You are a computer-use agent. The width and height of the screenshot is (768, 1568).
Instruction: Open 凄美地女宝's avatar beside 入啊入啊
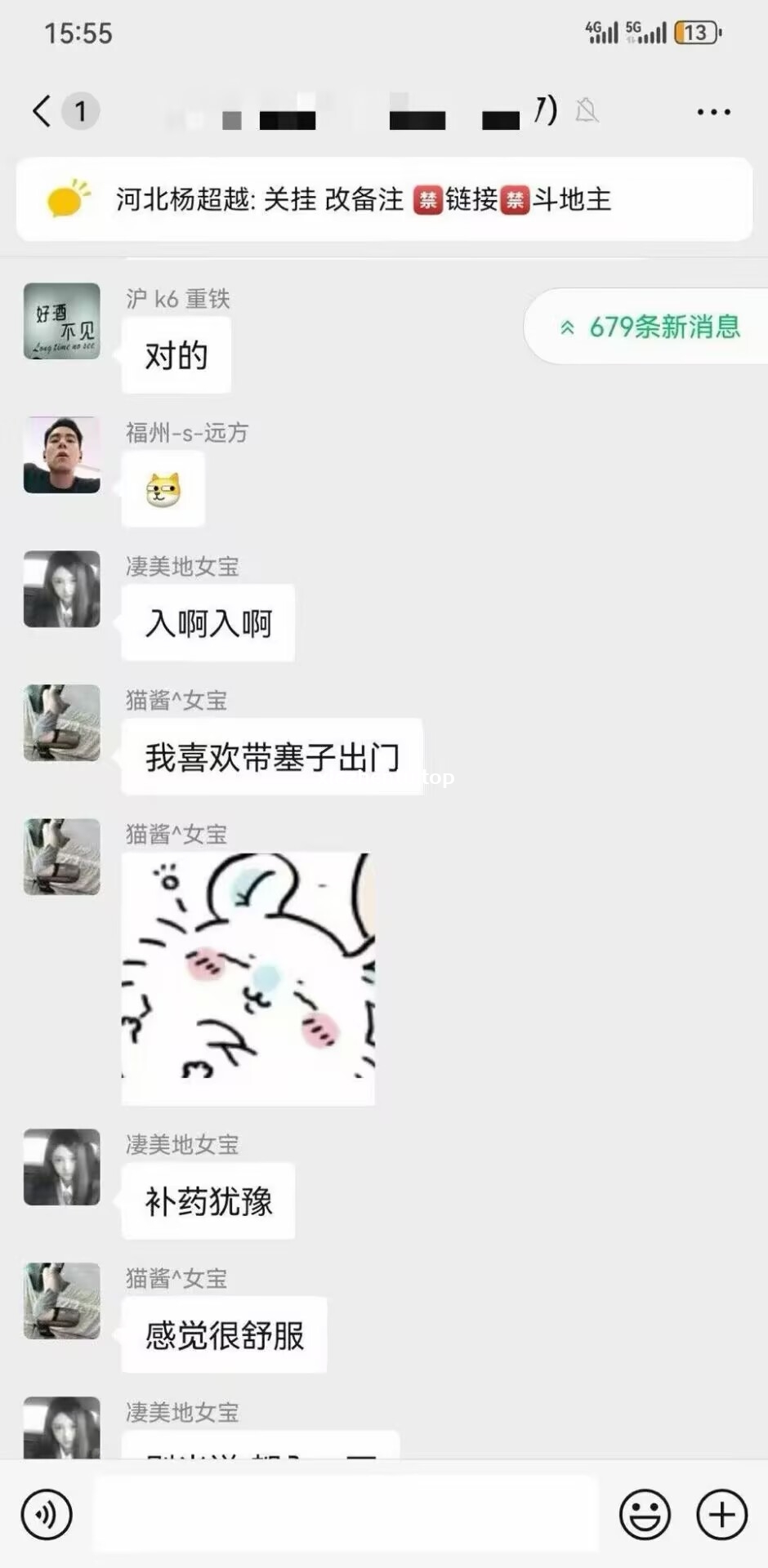(62, 589)
